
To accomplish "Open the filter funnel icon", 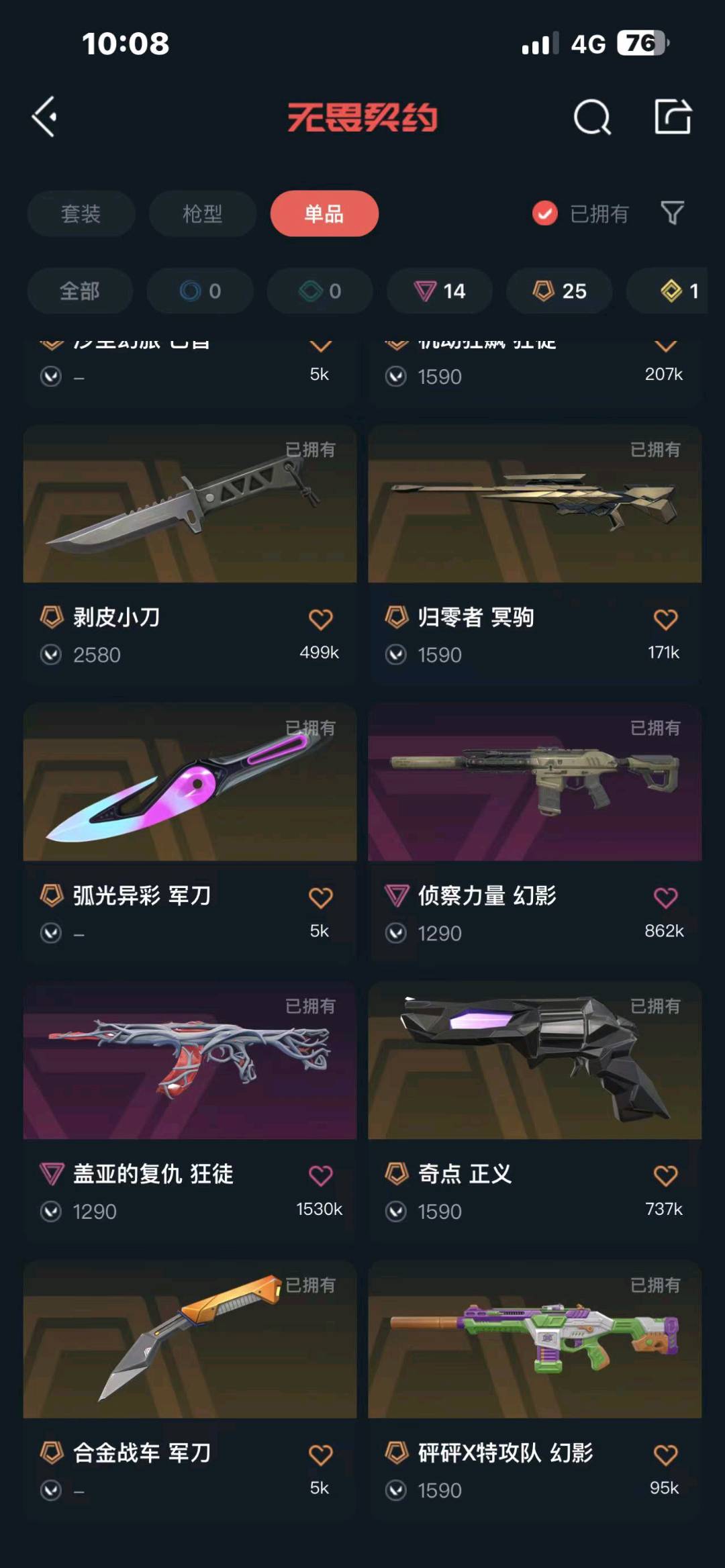I will pos(672,213).
